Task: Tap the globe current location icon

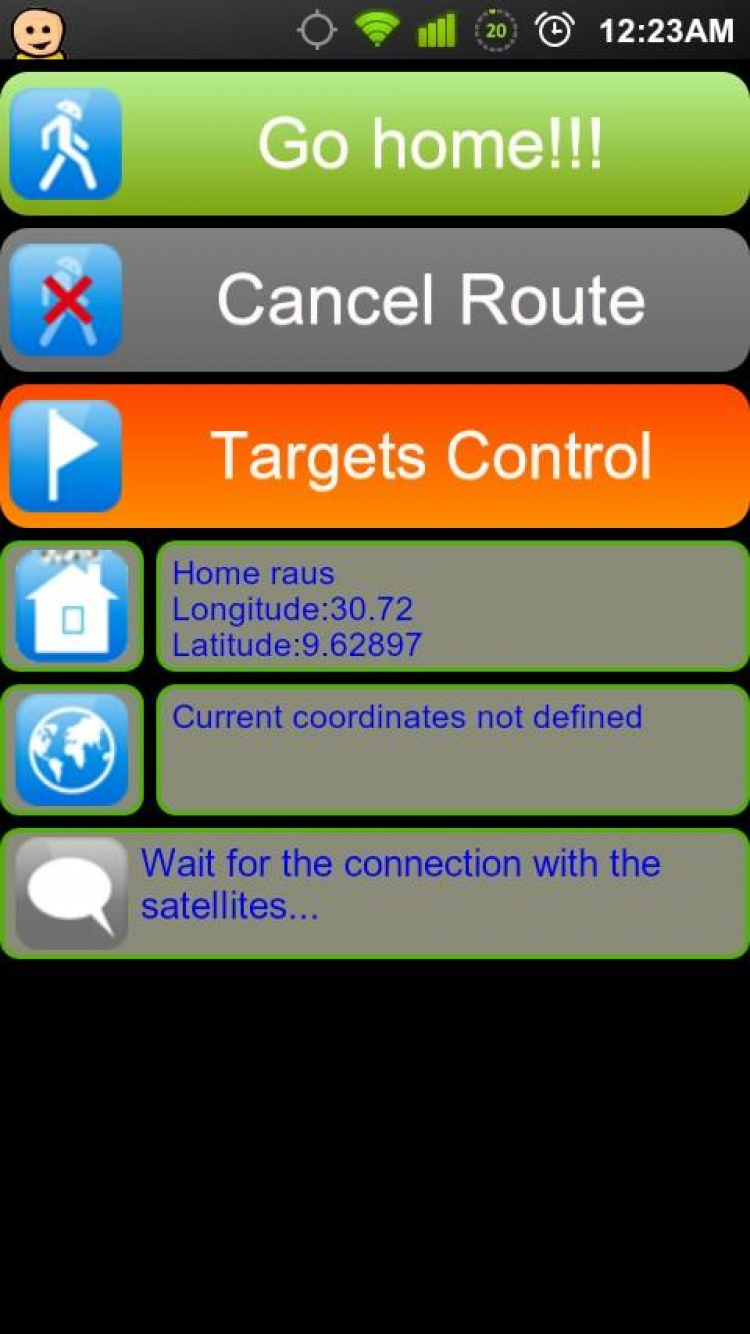Action: [72, 750]
